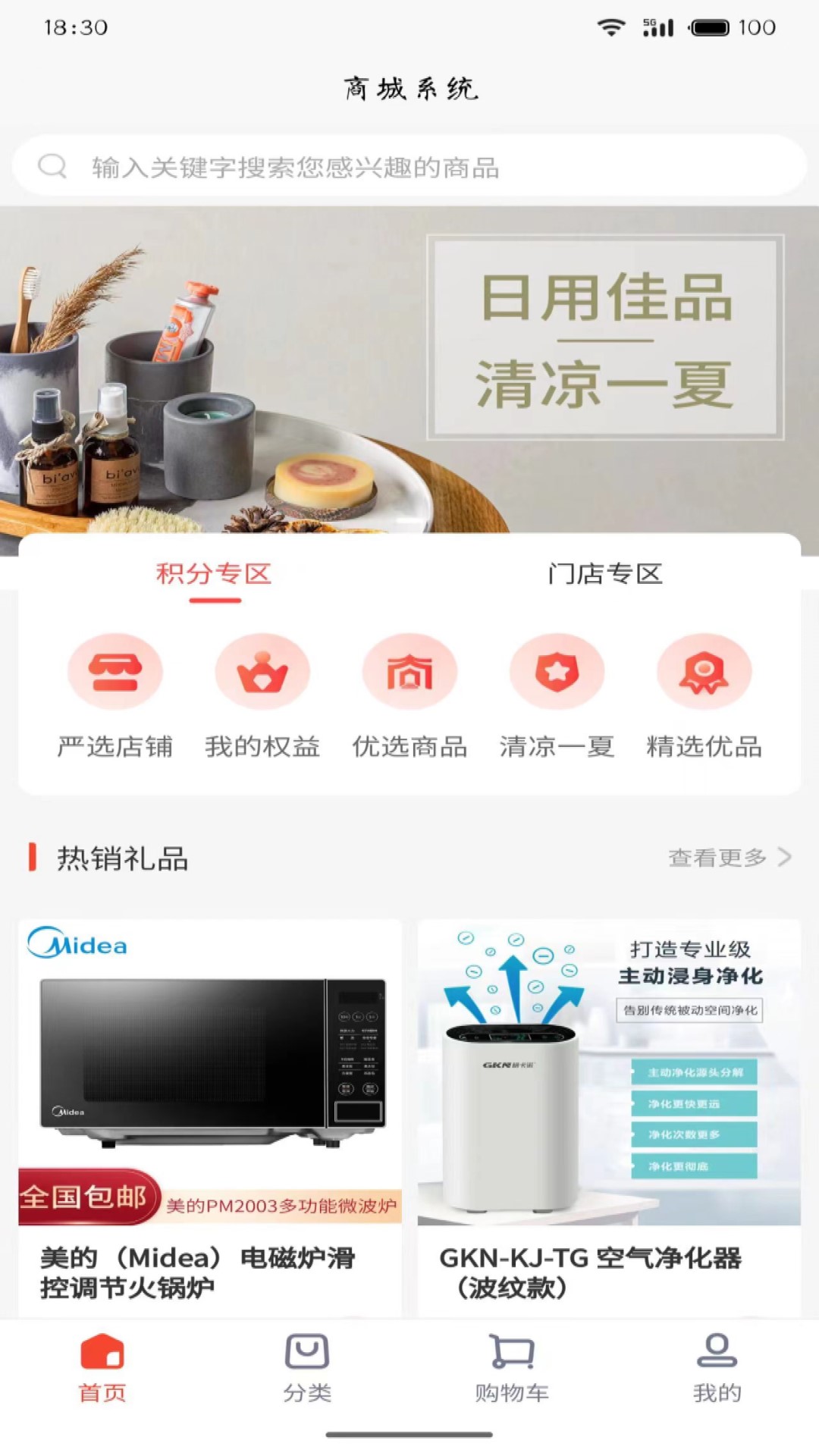Switch to the 分类 tab
This screenshot has width=819, height=1456.
[307, 1368]
